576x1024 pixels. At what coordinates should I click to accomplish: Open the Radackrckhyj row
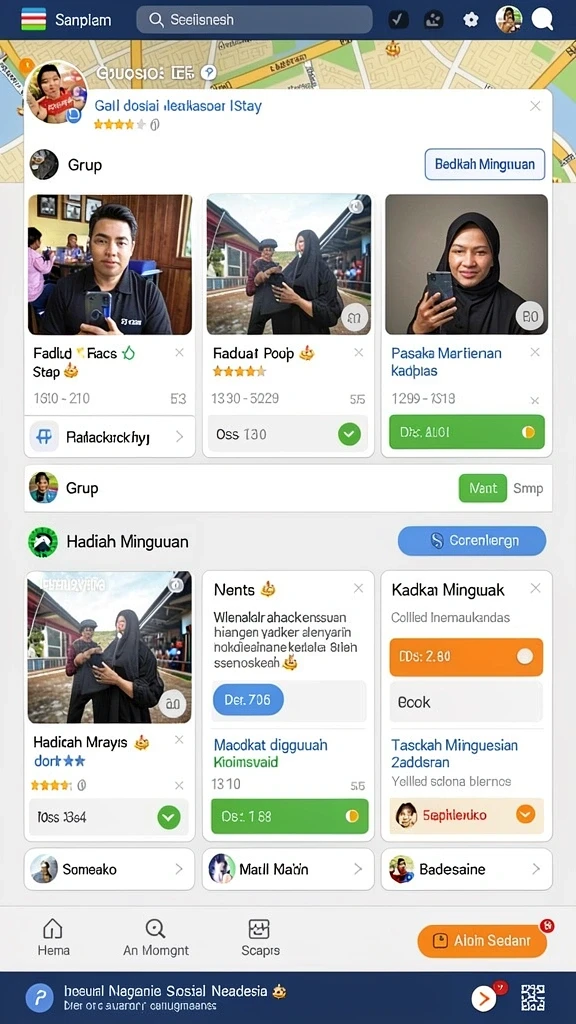point(110,437)
